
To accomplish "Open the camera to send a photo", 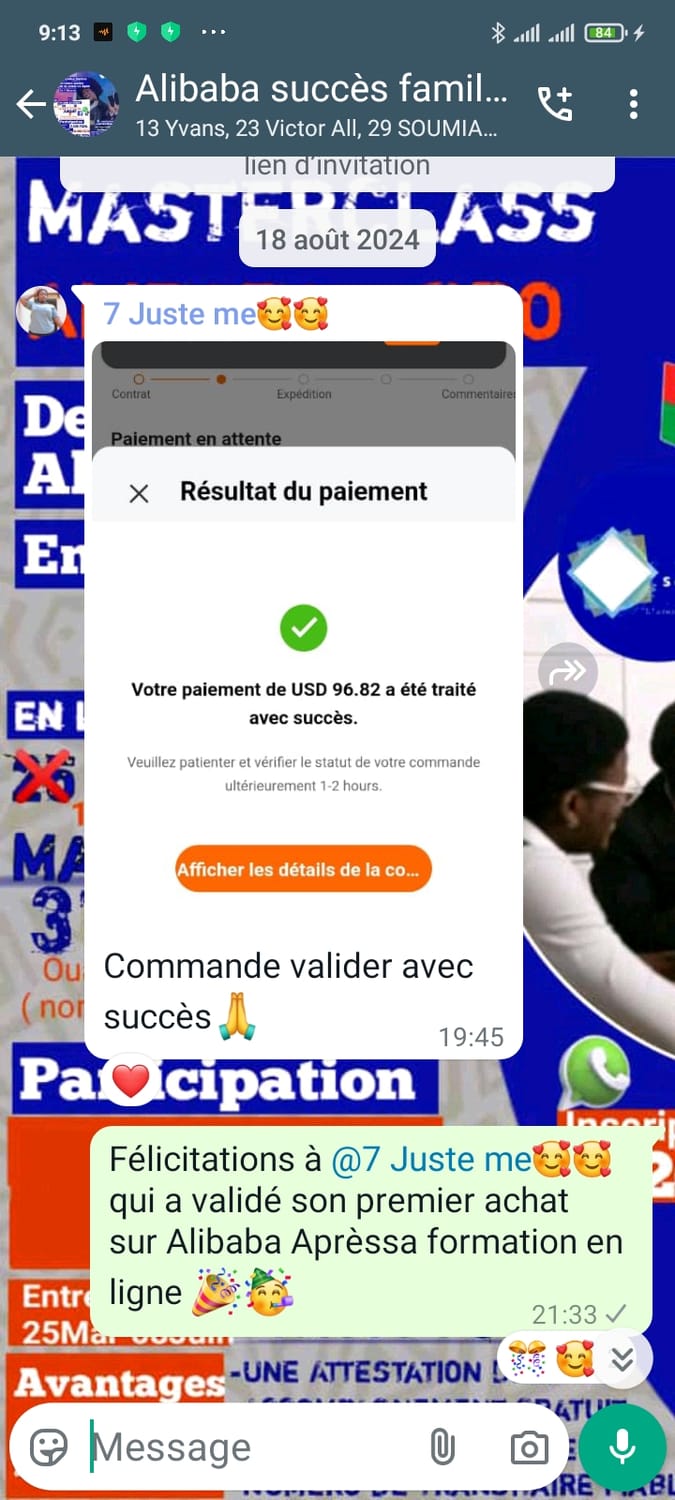I will tap(528, 1447).
